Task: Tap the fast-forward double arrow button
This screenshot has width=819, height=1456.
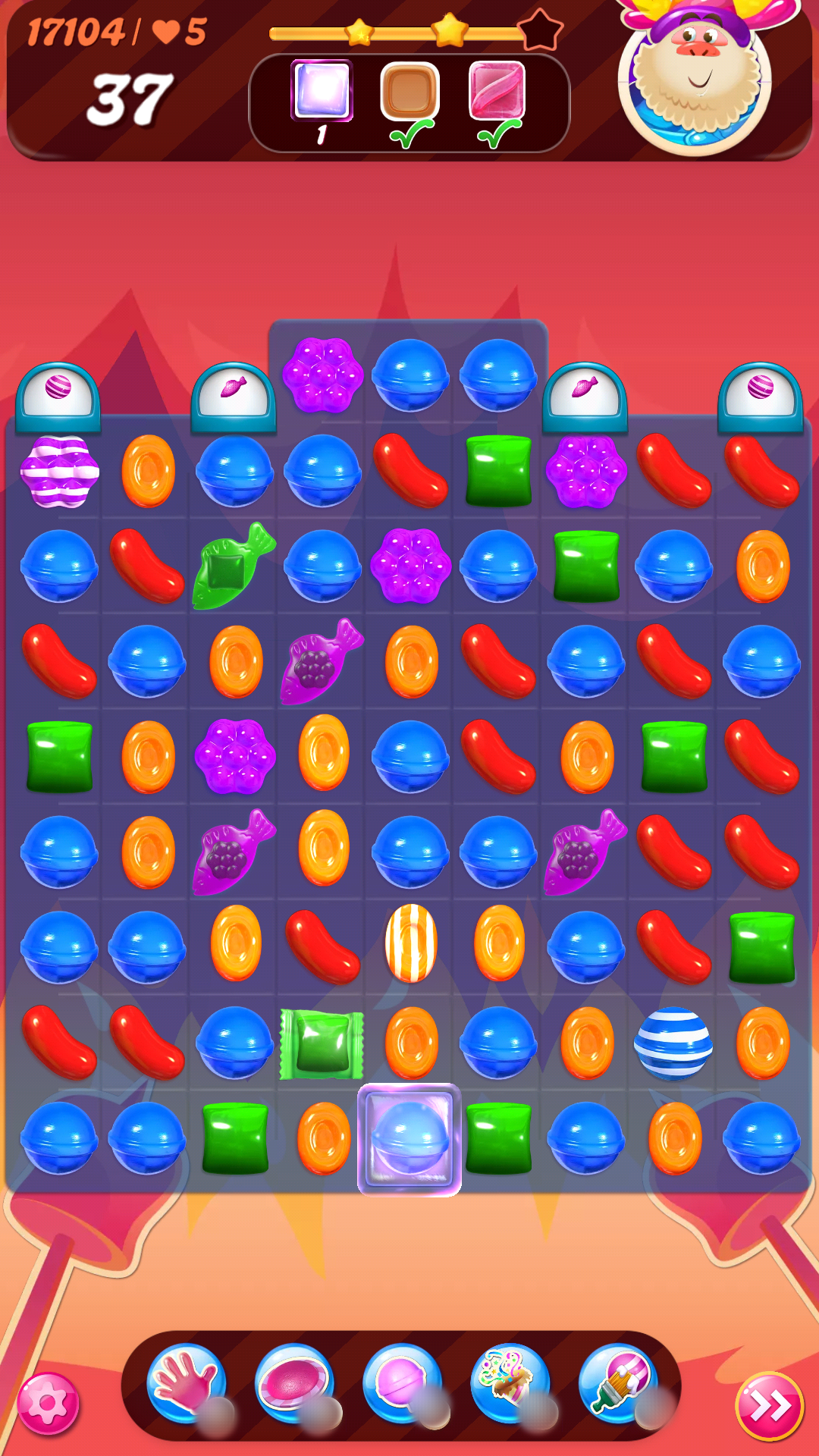Action: [x=769, y=1405]
